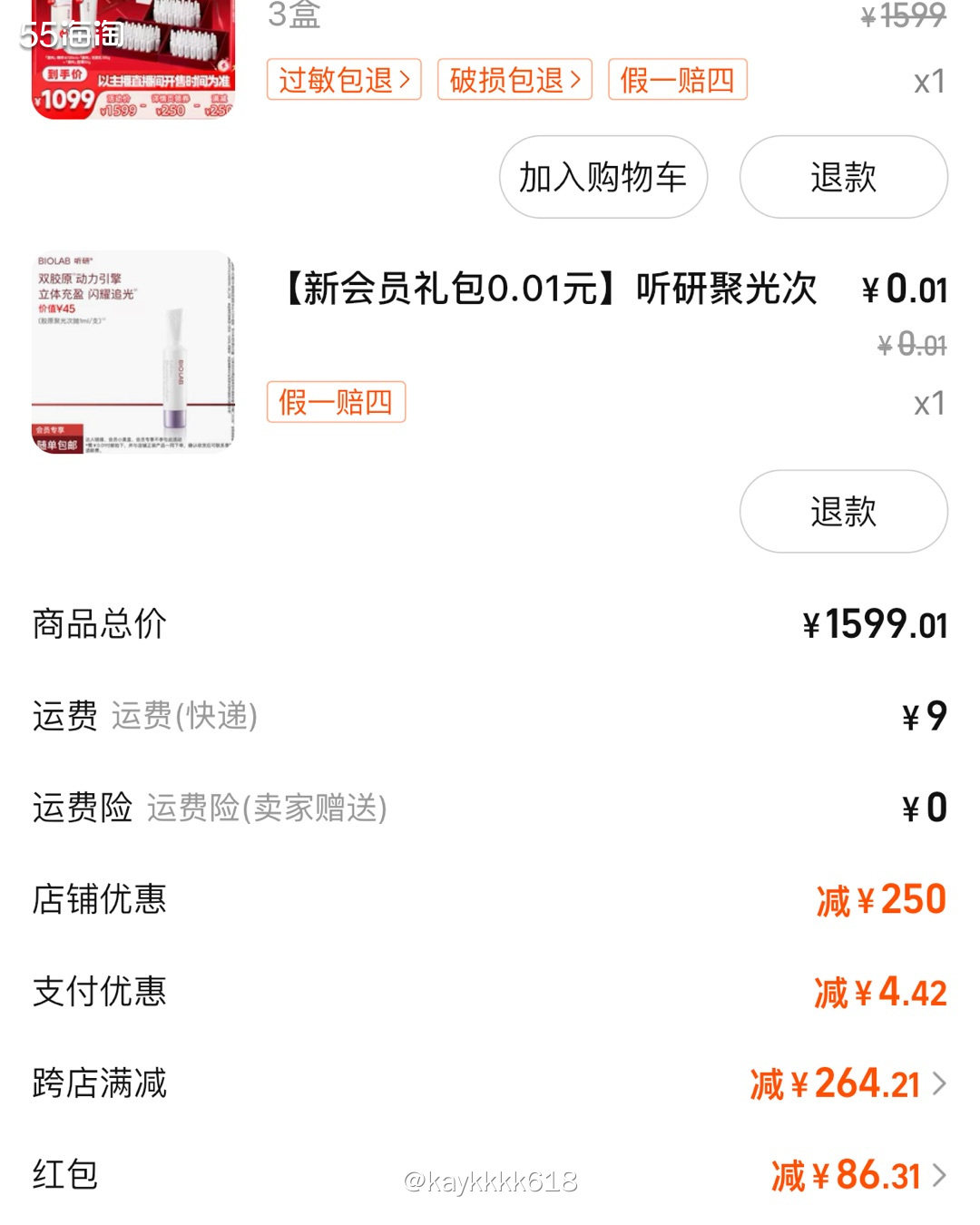This screenshot has height=1225, width=980.
Task: Click 加入购物车 to add item to cart
Action: (603, 178)
